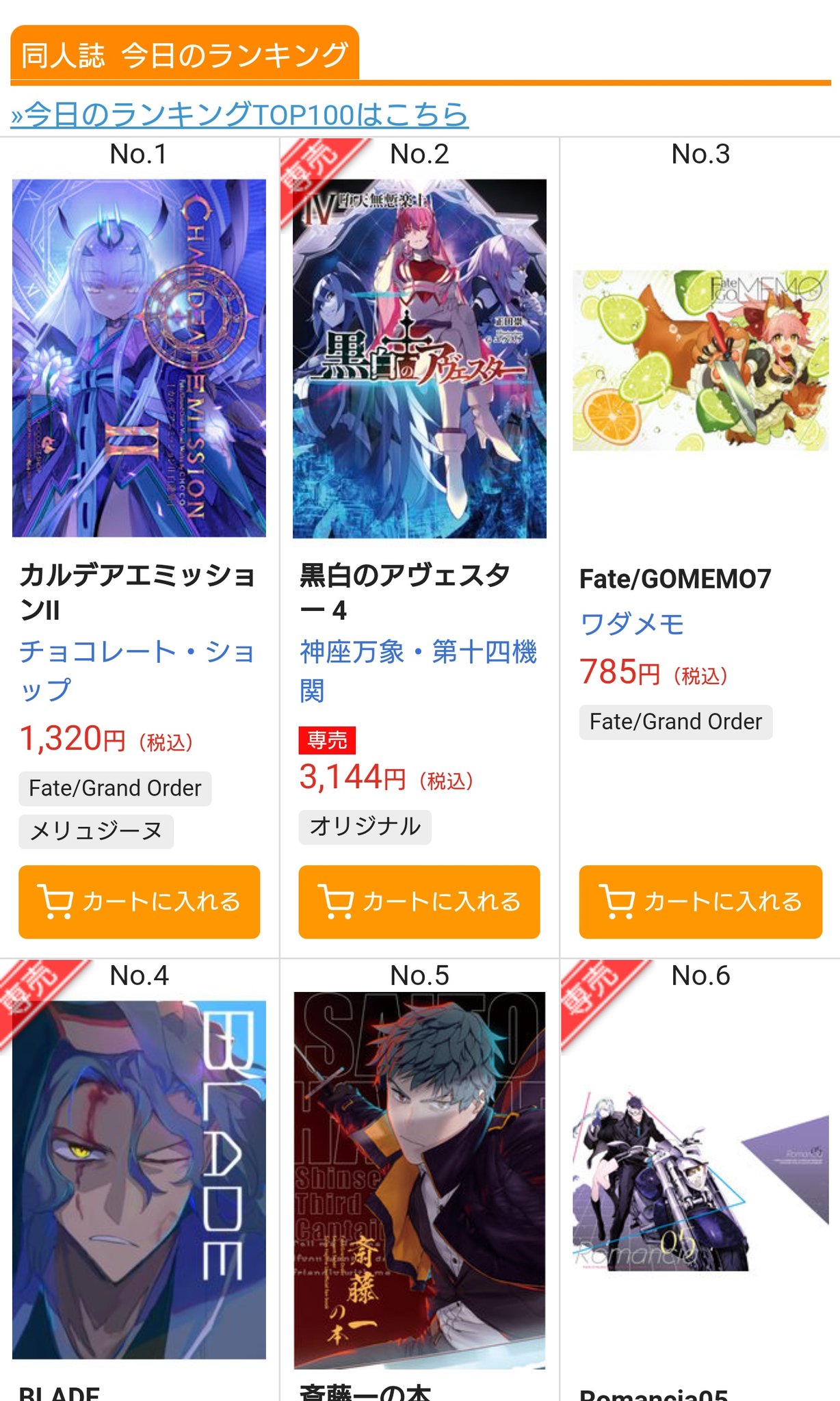Add Fate/GOMEMO7 to cart
840x1401 pixels.
700,902
